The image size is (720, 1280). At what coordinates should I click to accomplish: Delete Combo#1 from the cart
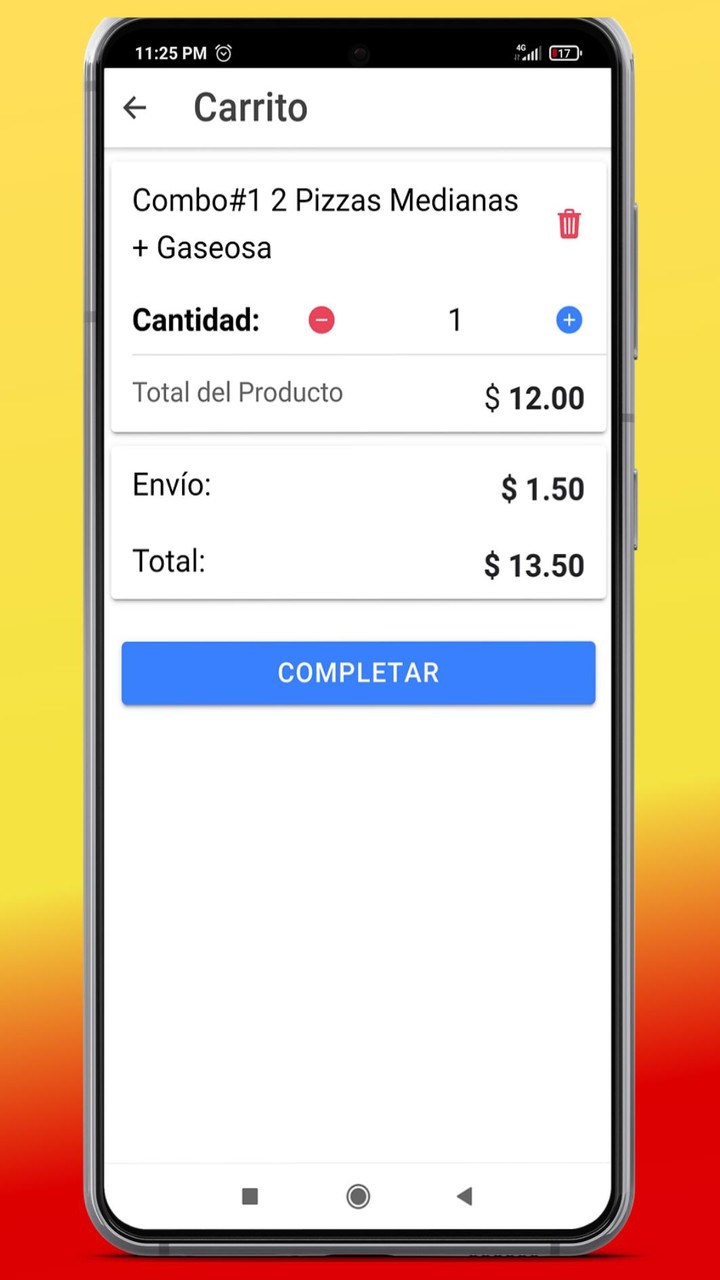pos(569,224)
